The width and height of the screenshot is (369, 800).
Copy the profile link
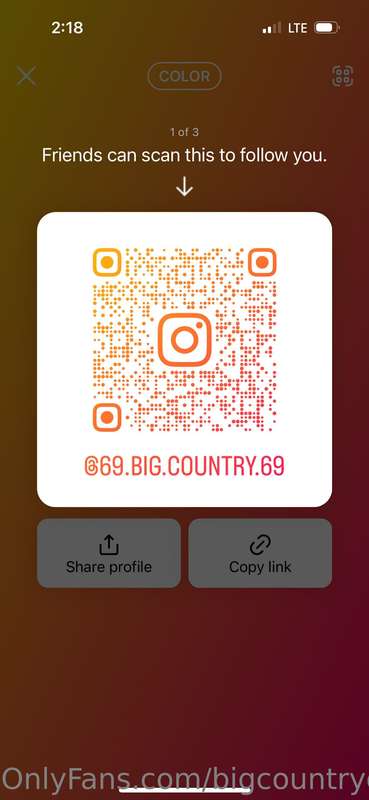(260, 554)
